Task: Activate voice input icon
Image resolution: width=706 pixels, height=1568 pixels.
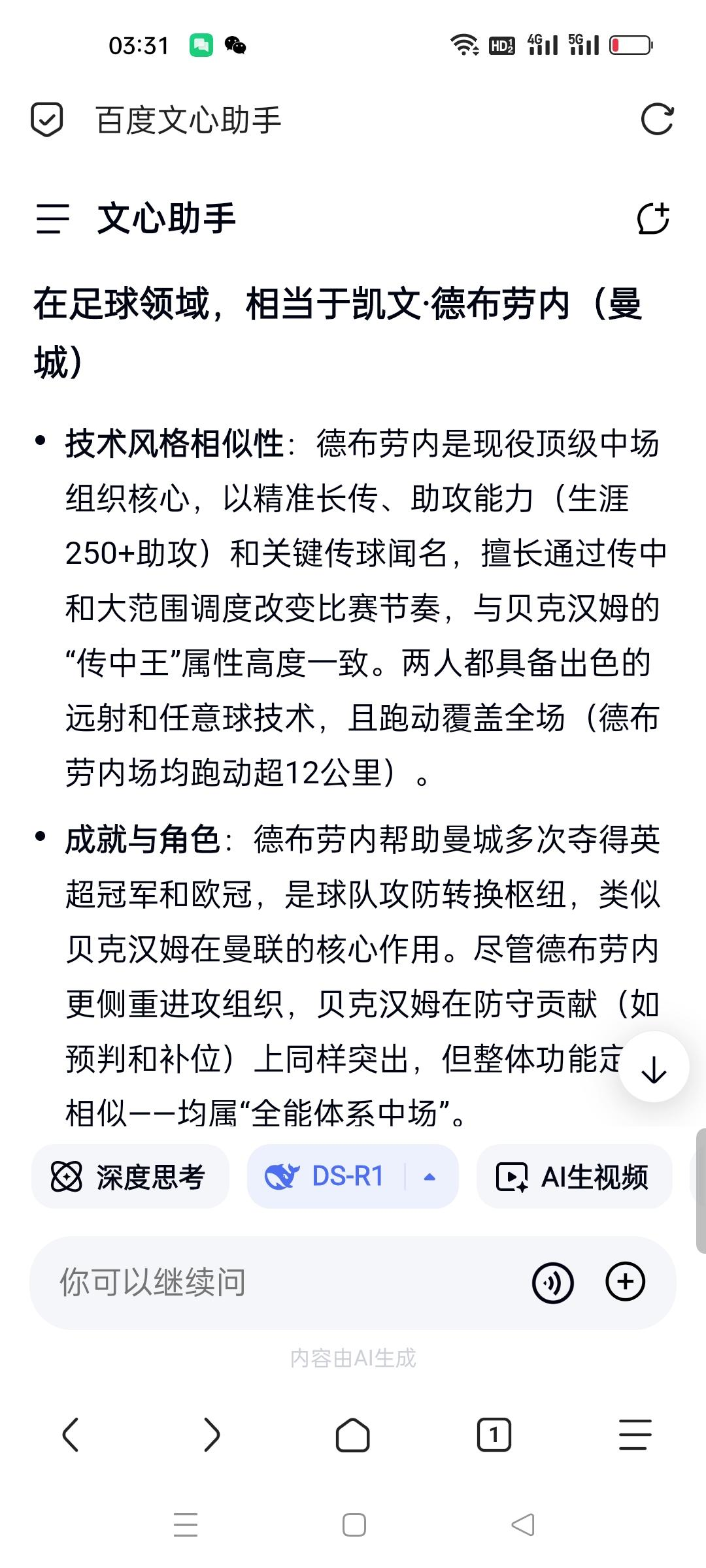Action: click(x=553, y=1282)
